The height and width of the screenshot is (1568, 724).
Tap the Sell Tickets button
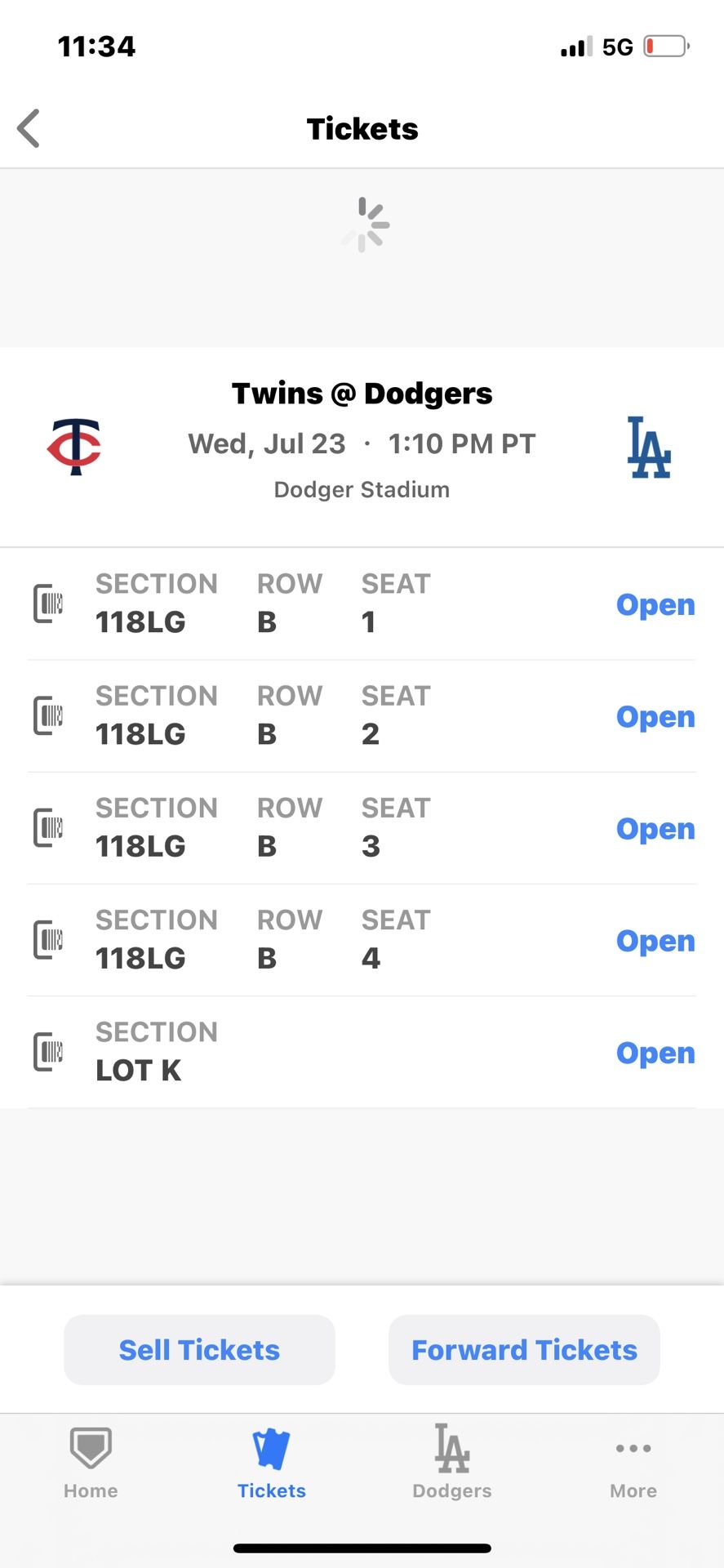pyautogui.click(x=199, y=1350)
